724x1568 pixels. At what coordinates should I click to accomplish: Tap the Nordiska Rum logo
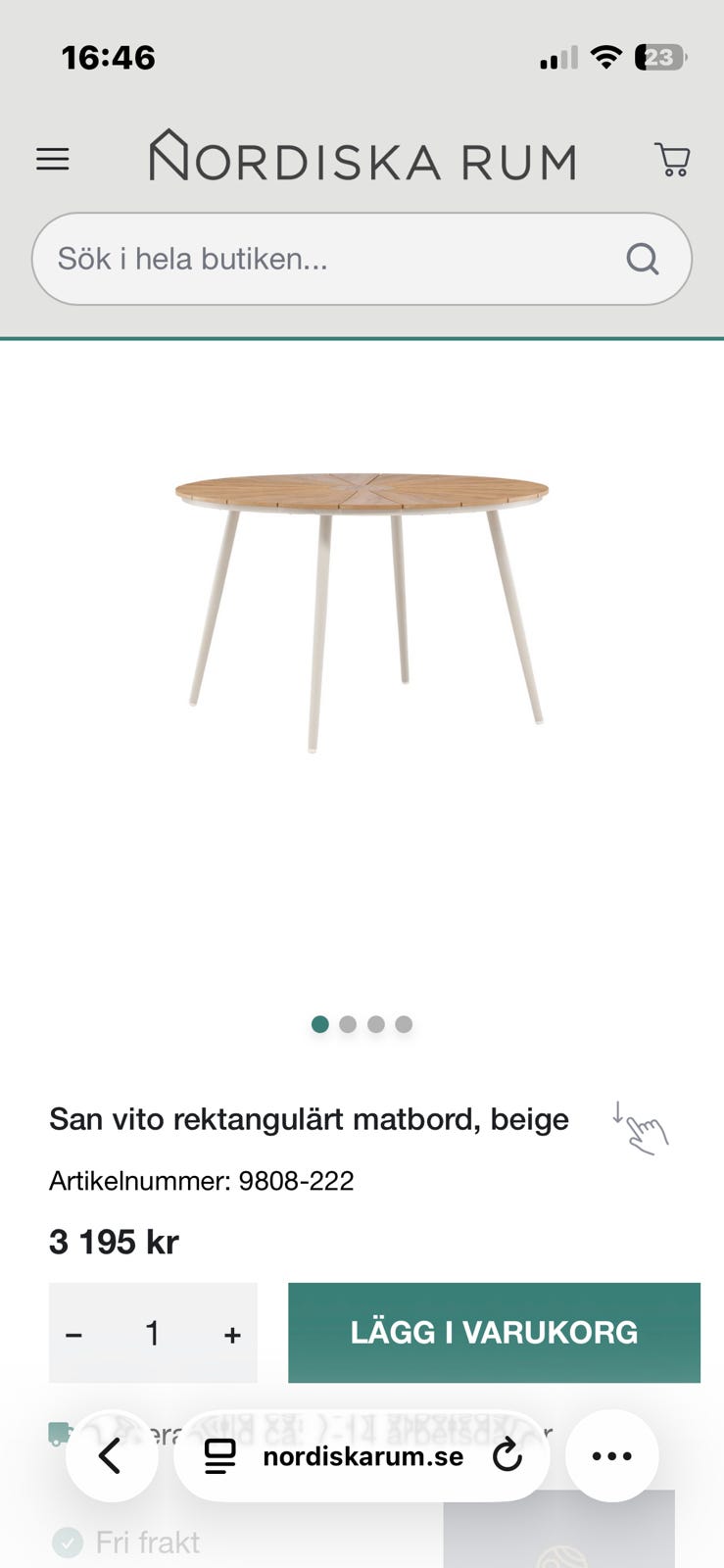362,159
